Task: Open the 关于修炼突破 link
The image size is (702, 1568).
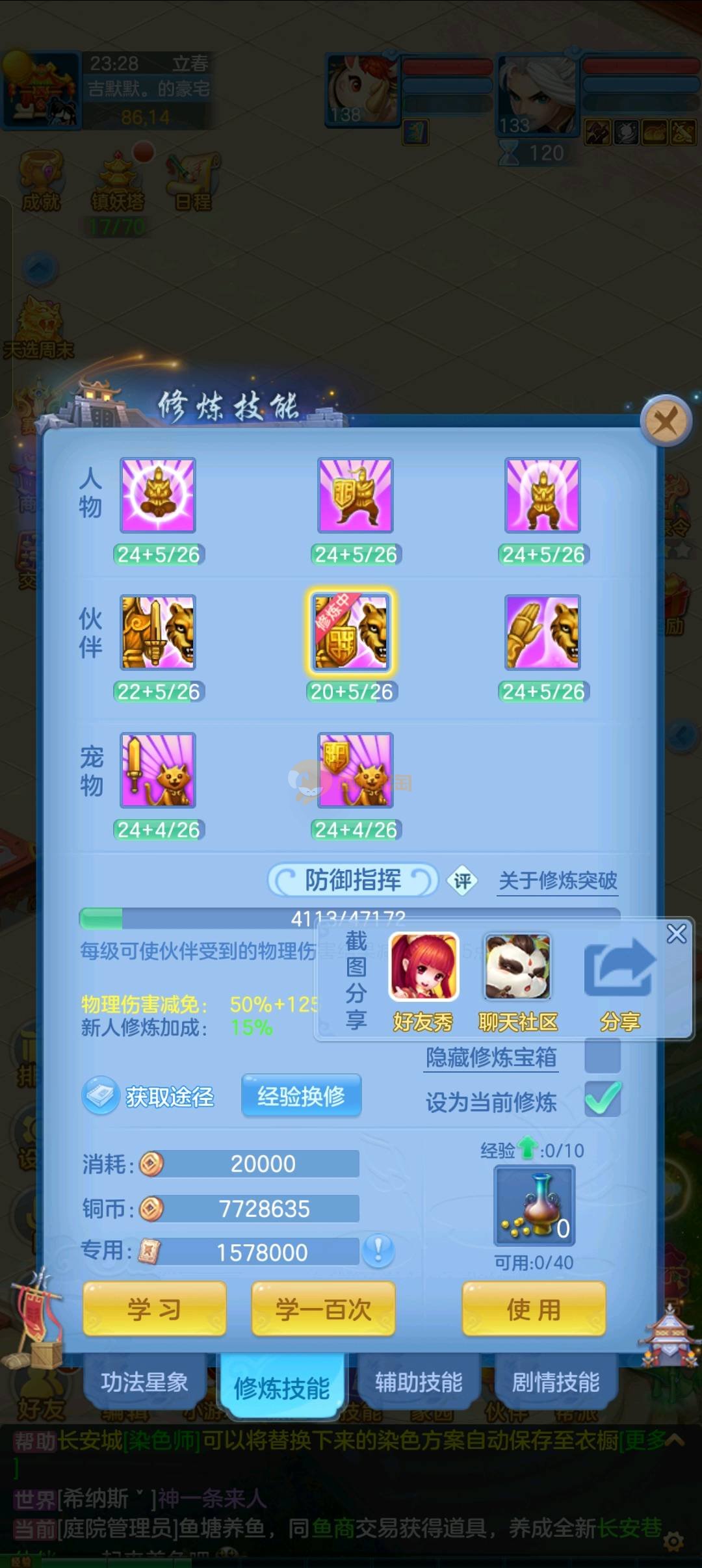Action: click(558, 881)
